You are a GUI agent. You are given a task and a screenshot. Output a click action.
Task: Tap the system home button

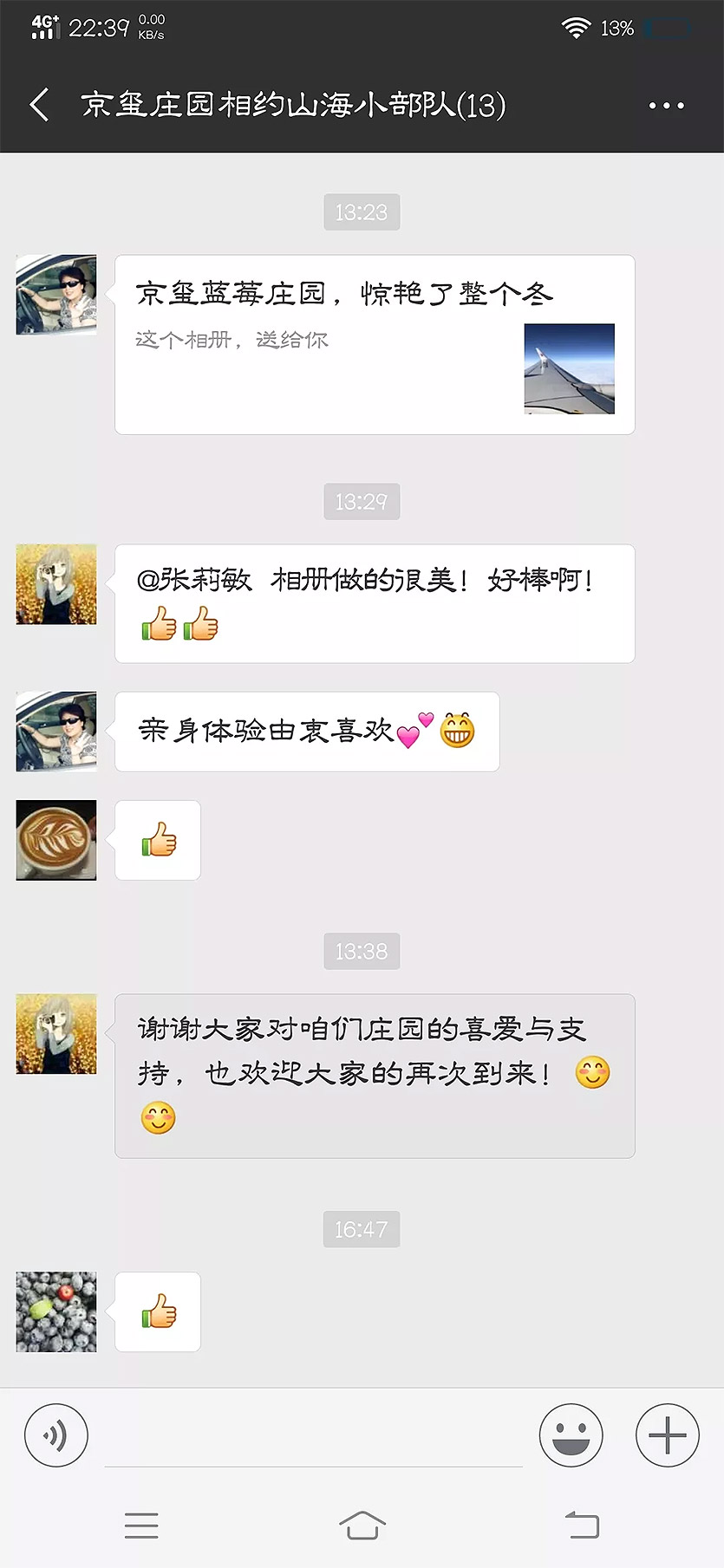pyautogui.click(x=362, y=1525)
